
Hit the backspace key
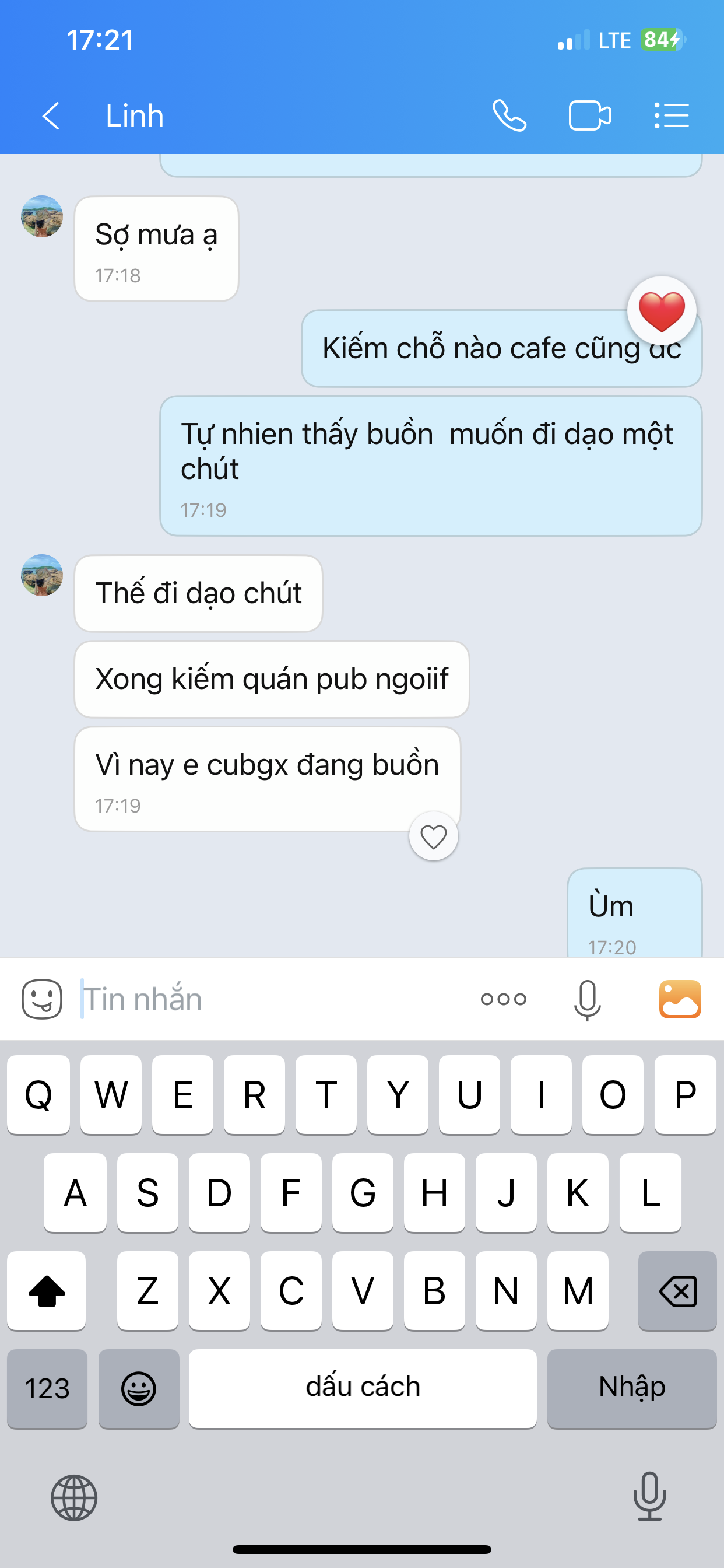677,1290
